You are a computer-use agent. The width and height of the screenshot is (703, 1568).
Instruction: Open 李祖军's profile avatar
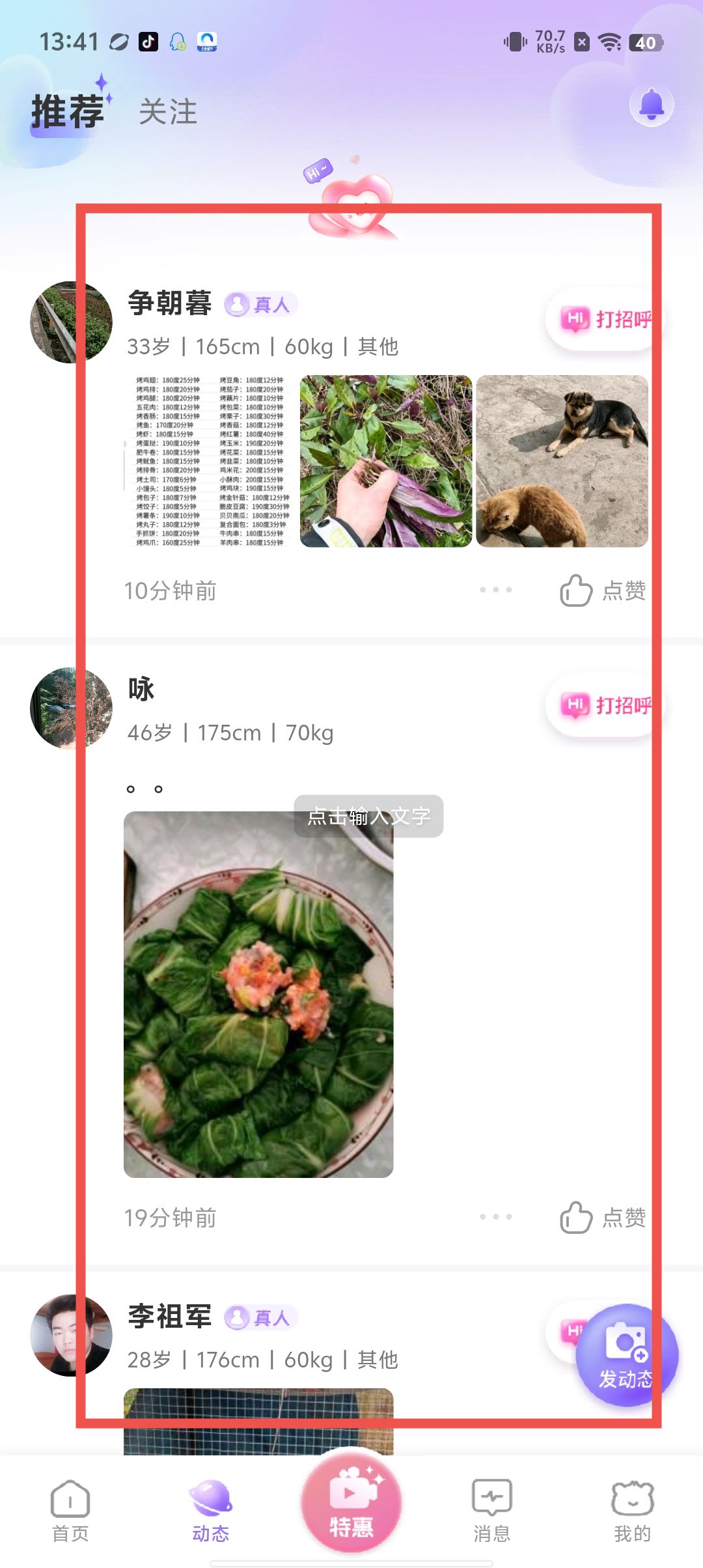click(x=71, y=1335)
